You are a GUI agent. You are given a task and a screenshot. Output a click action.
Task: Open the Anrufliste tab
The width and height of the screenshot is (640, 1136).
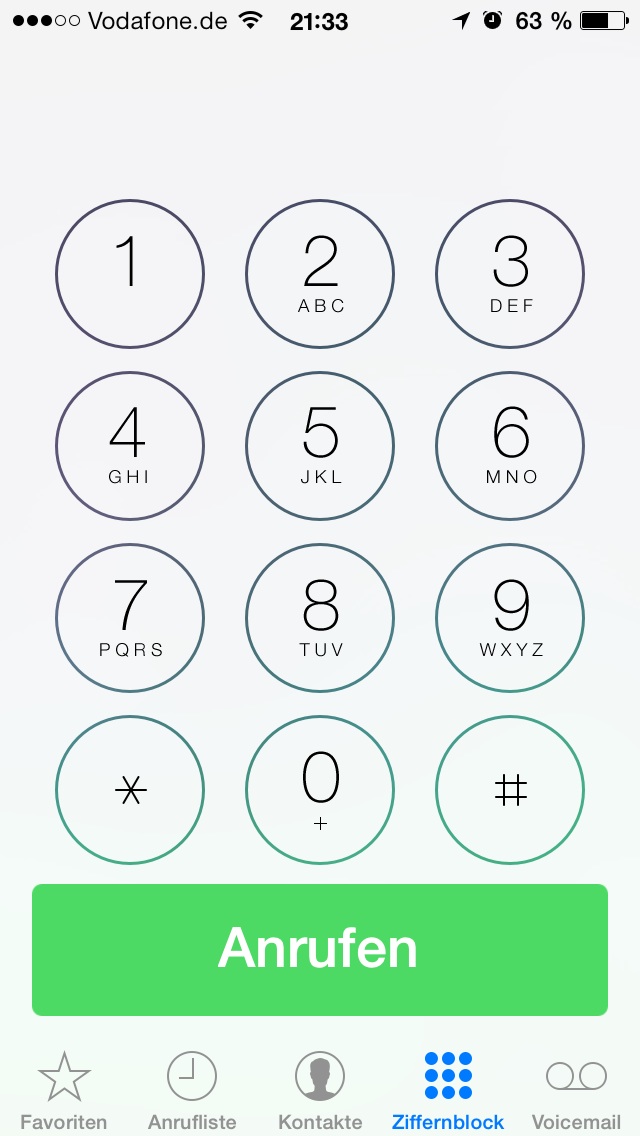[192, 1091]
